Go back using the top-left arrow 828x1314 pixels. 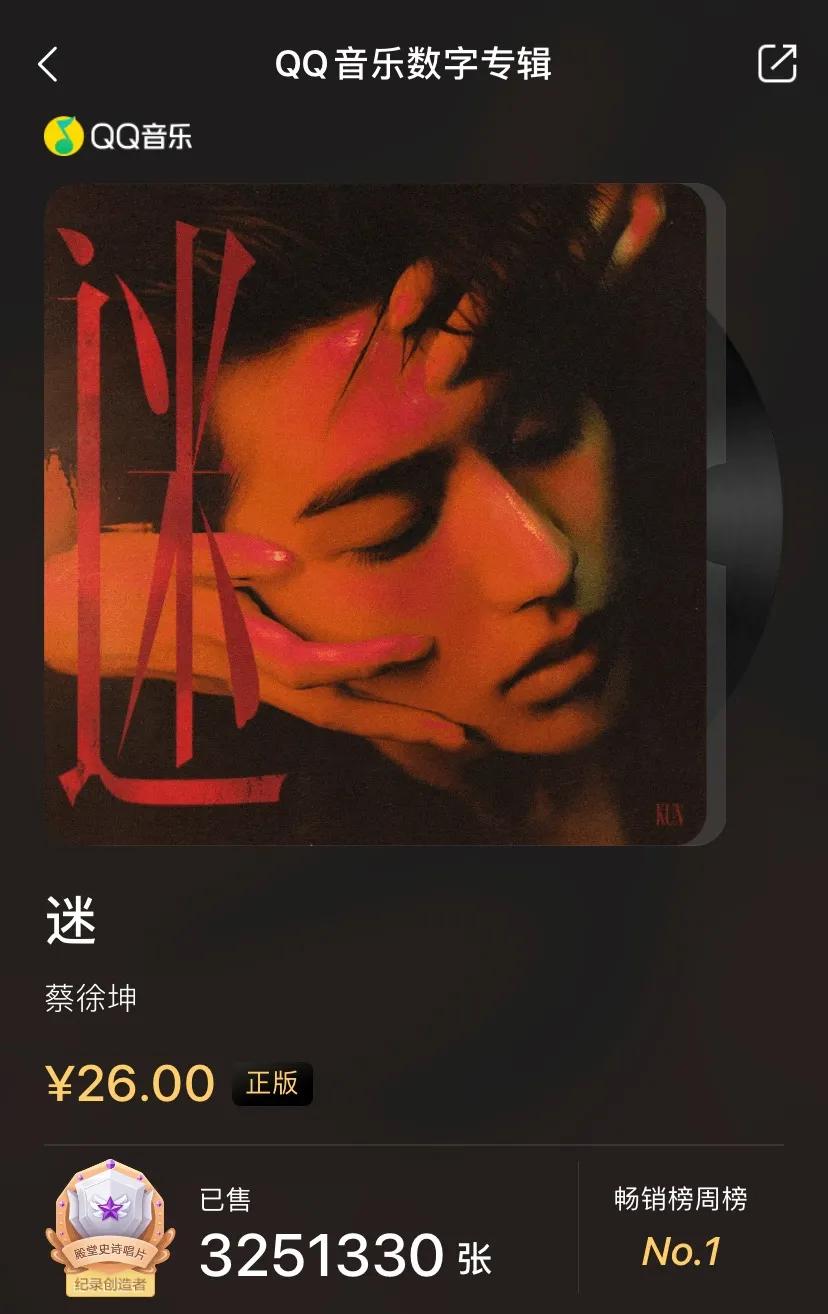48,65
